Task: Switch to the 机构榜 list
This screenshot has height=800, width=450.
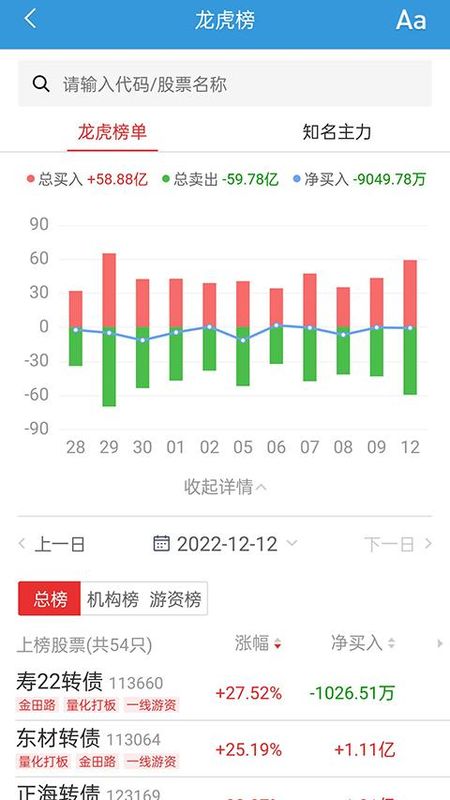Action: tap(112, 598)
